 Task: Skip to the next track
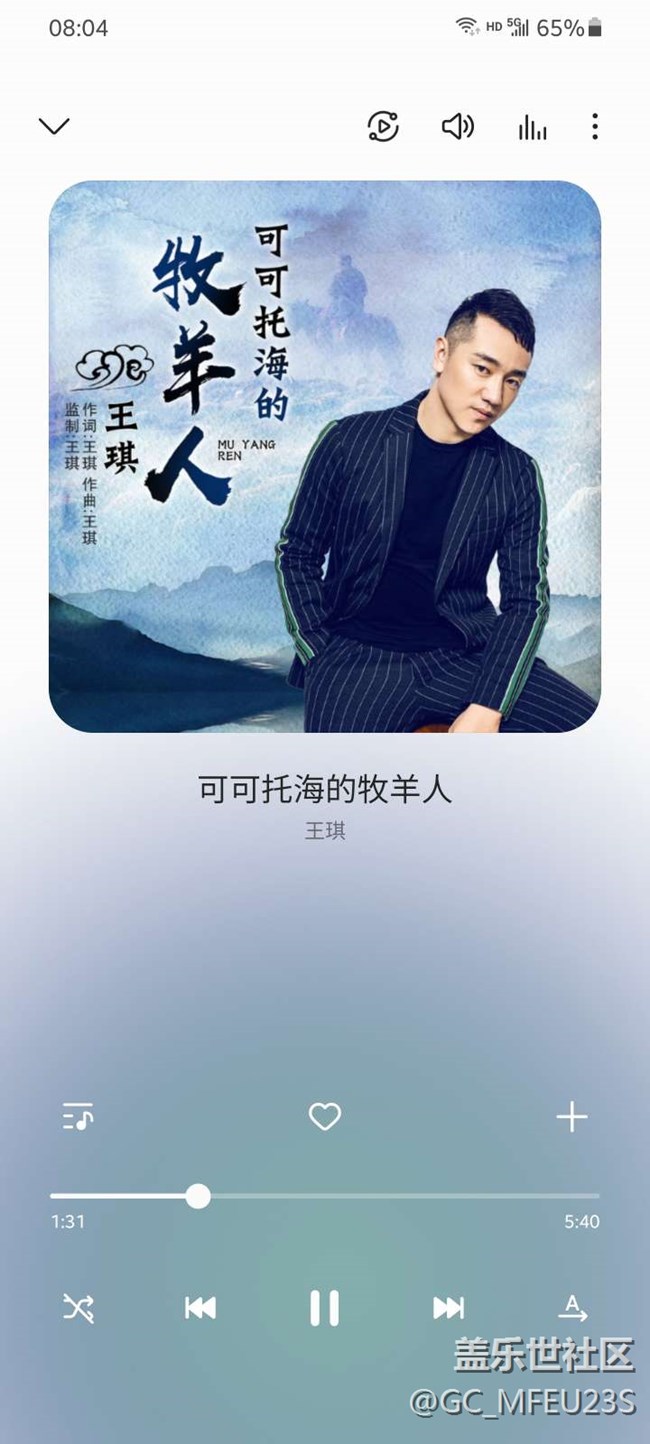click(448, 1307)
